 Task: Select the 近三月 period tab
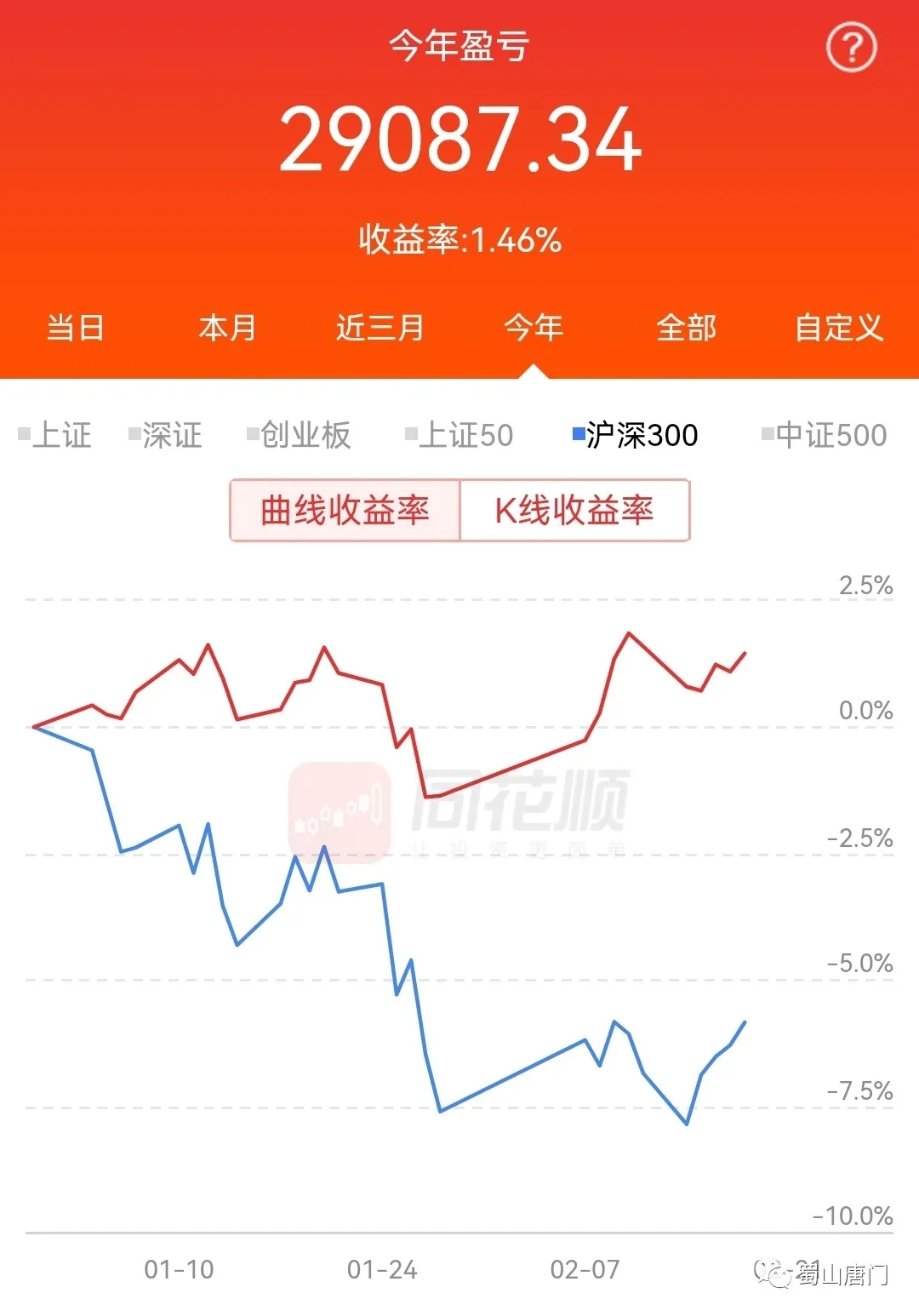point(380,328)
